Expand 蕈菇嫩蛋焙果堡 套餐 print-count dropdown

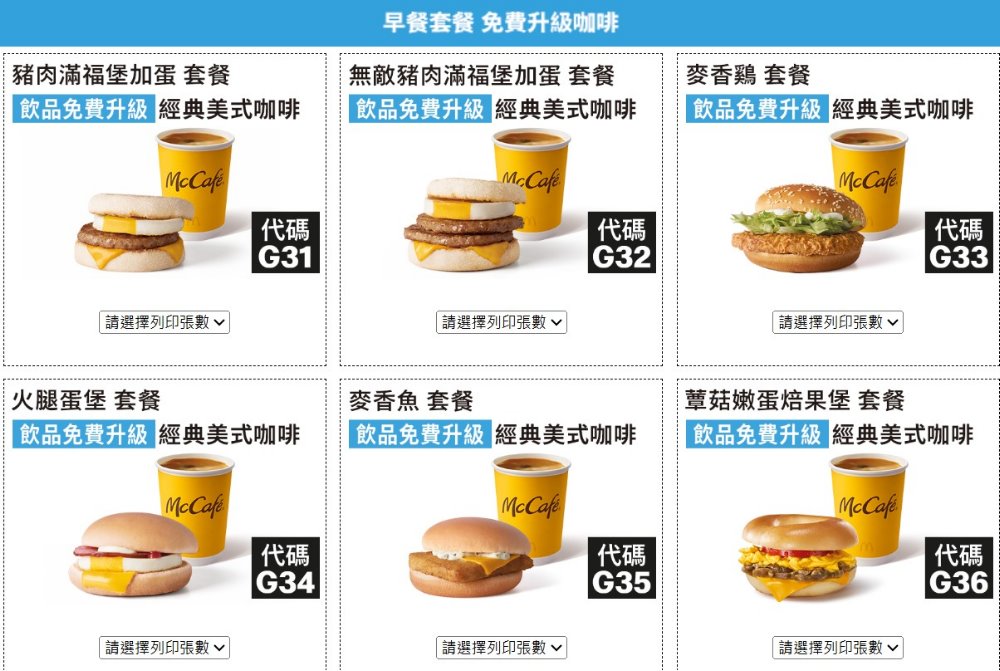coord(838,647)
